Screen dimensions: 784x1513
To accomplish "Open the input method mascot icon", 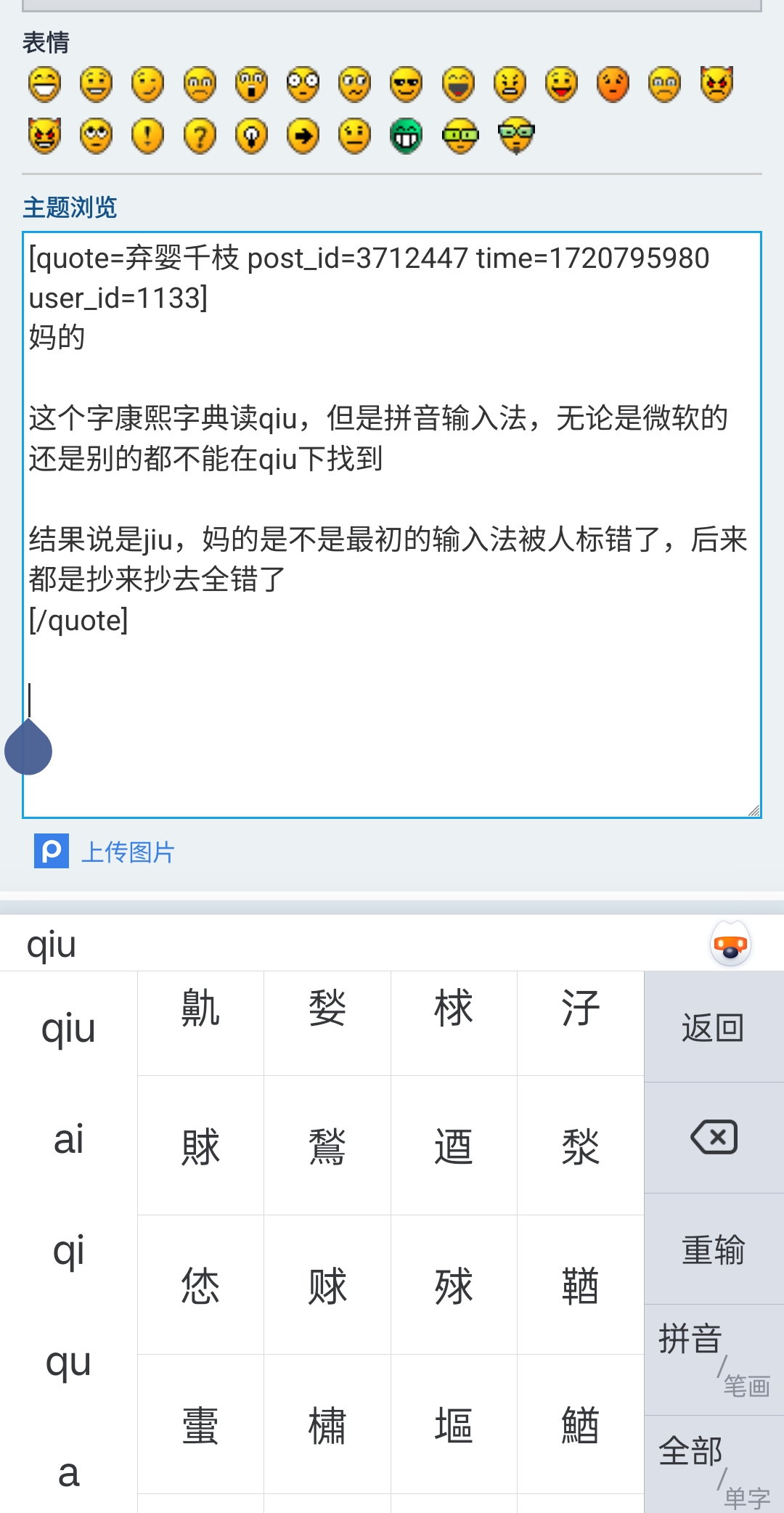I will point(730,944).
